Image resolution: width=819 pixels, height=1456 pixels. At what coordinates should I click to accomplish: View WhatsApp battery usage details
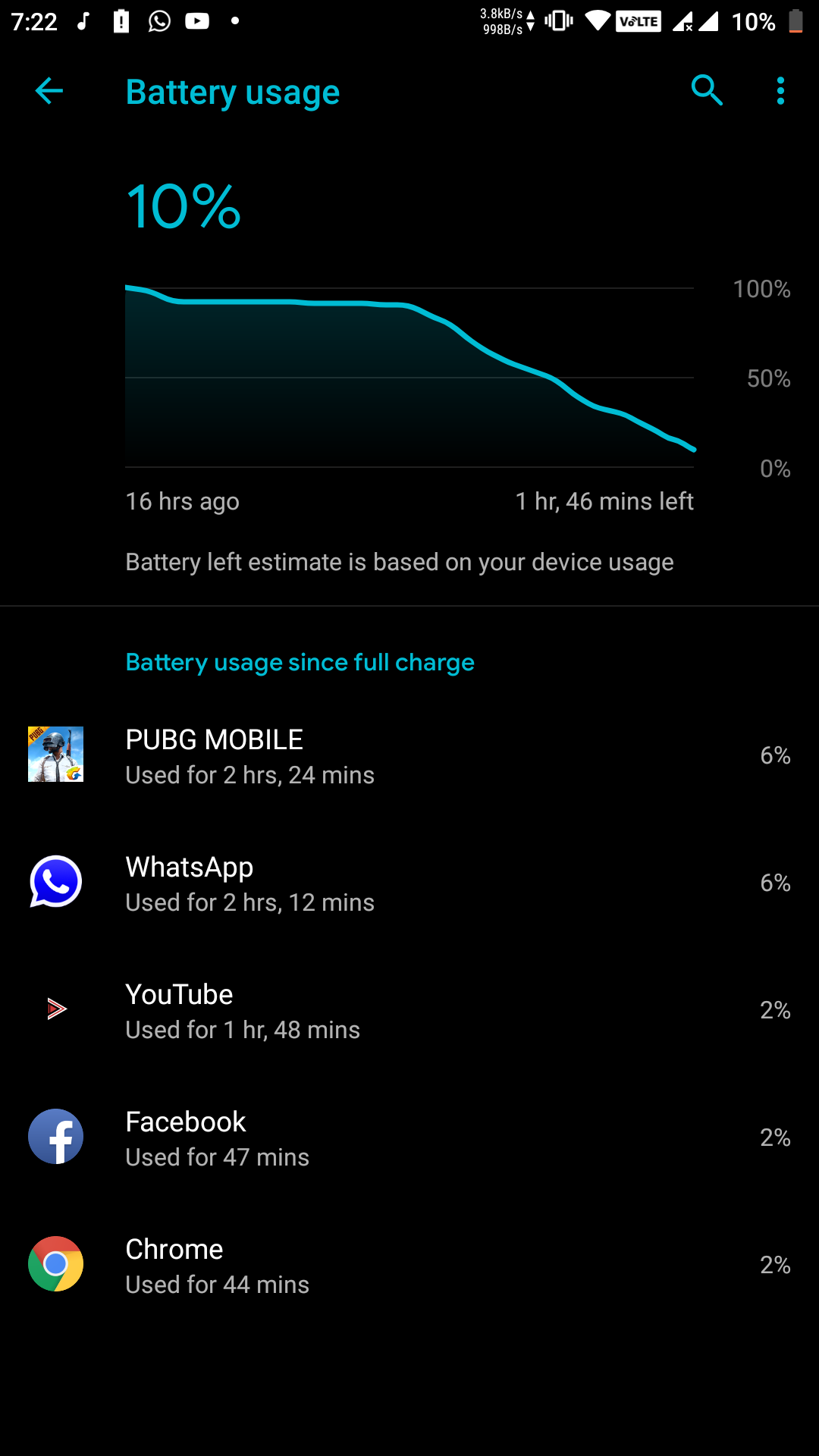click(x=409, y=883)
